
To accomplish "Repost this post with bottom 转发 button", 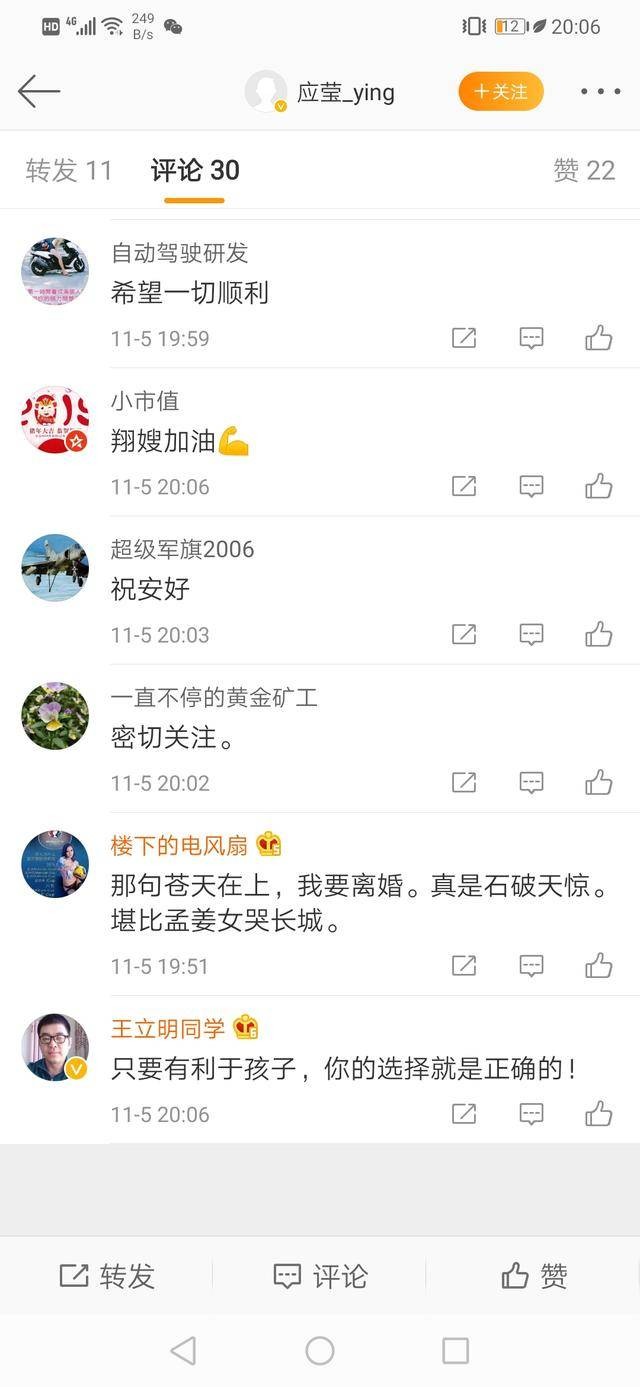I will 107,1275.
